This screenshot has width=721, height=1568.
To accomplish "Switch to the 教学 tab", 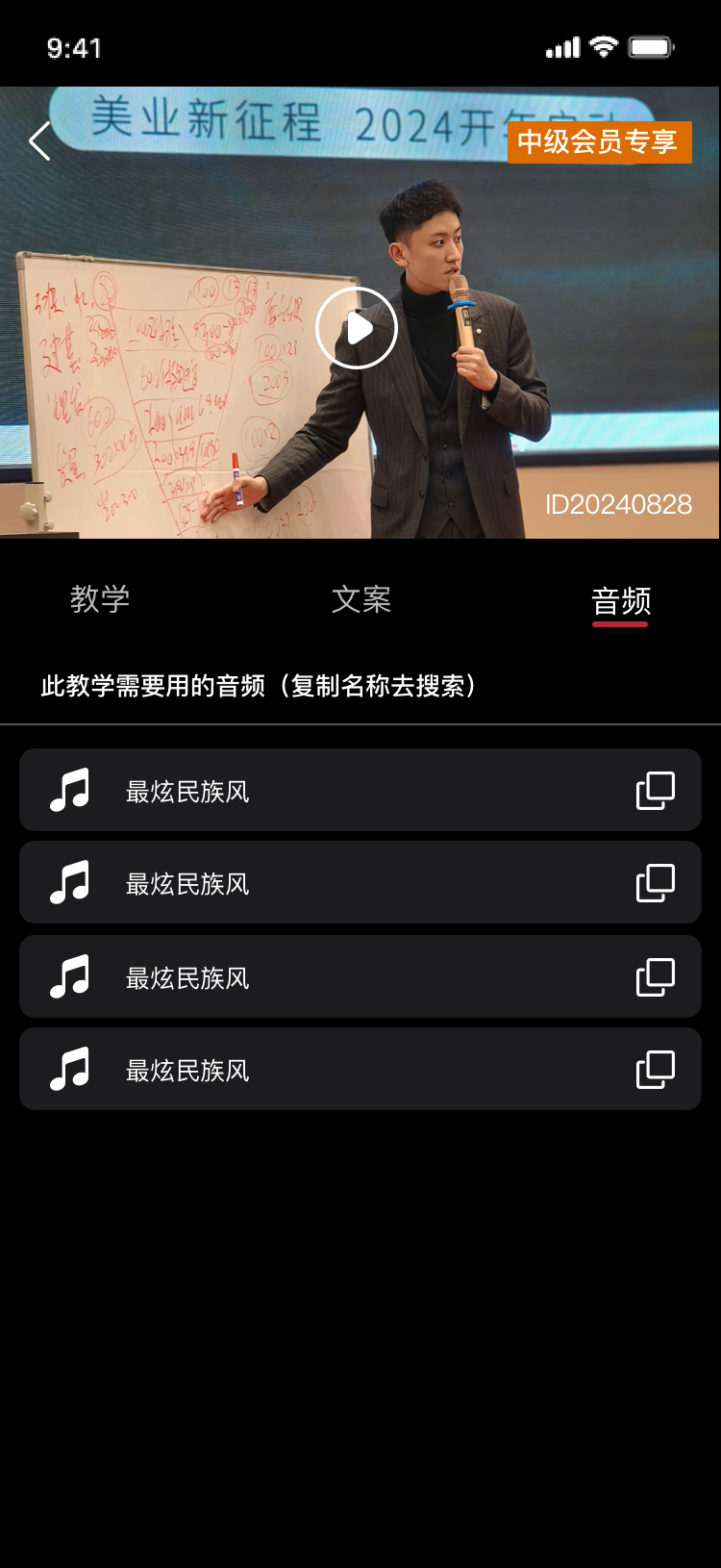I will tap(100, 598).
